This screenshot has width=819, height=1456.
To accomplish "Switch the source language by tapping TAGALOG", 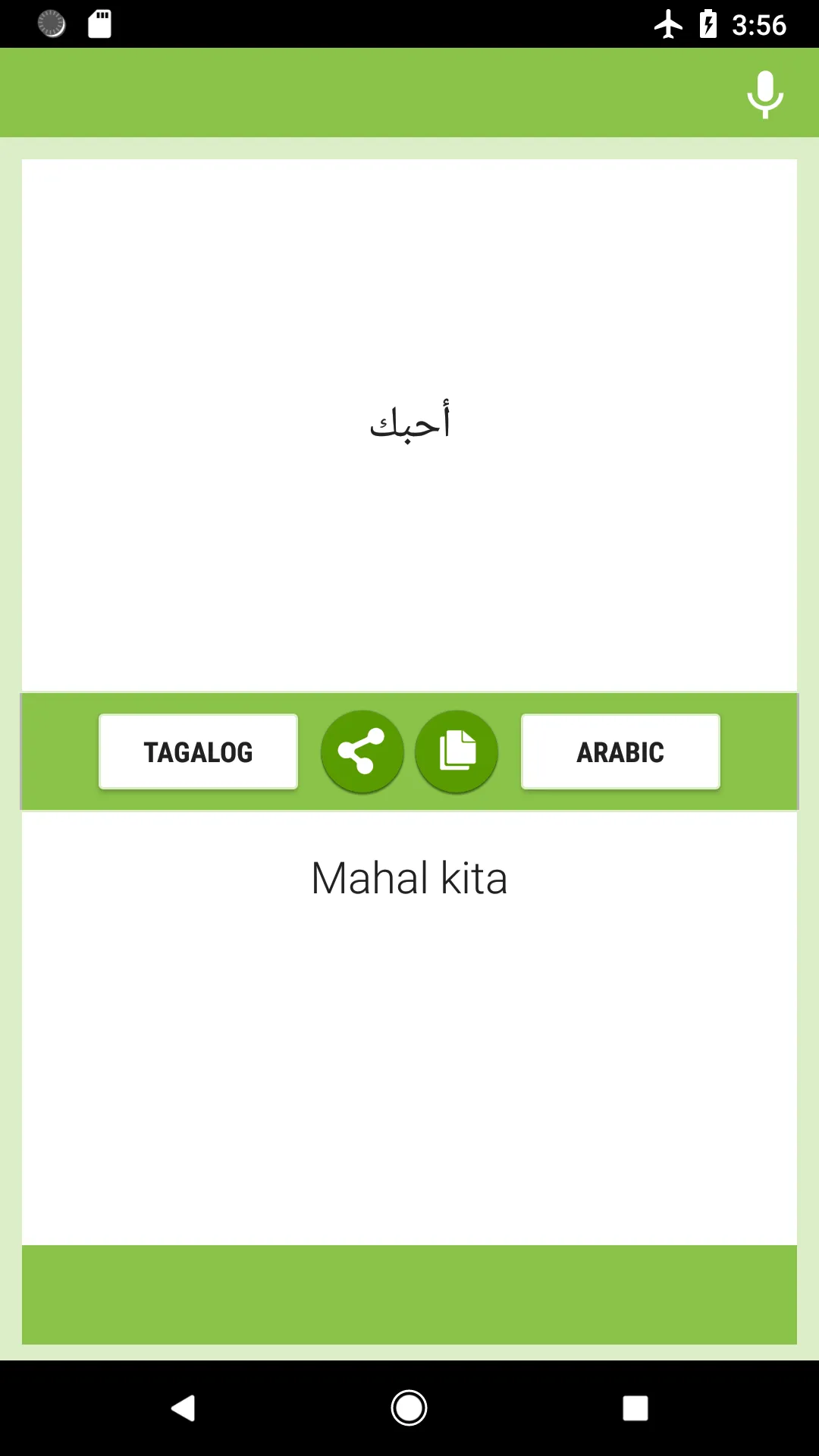I will 198,752.
